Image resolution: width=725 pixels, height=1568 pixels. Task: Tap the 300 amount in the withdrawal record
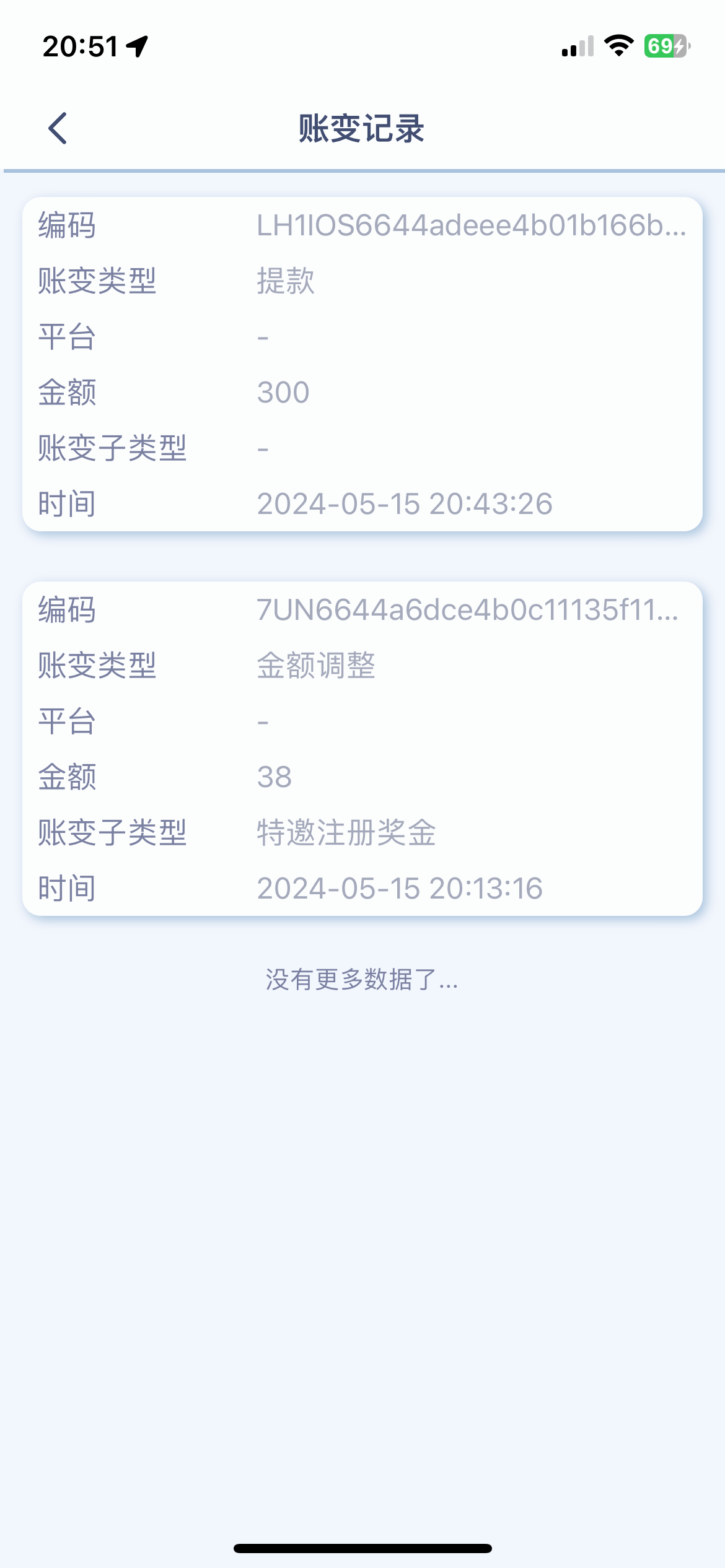point(283,393)
